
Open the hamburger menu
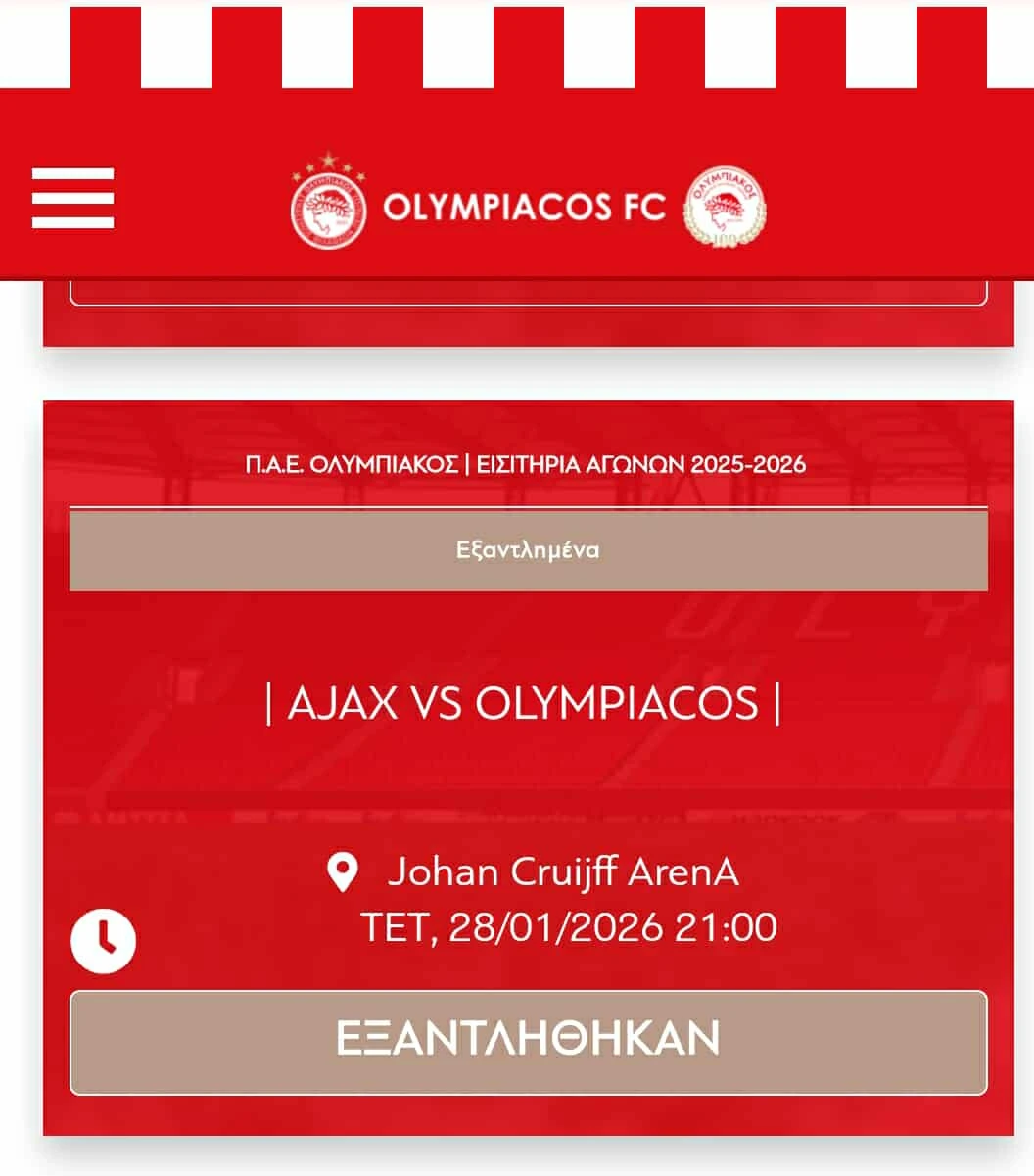[72, 198]
